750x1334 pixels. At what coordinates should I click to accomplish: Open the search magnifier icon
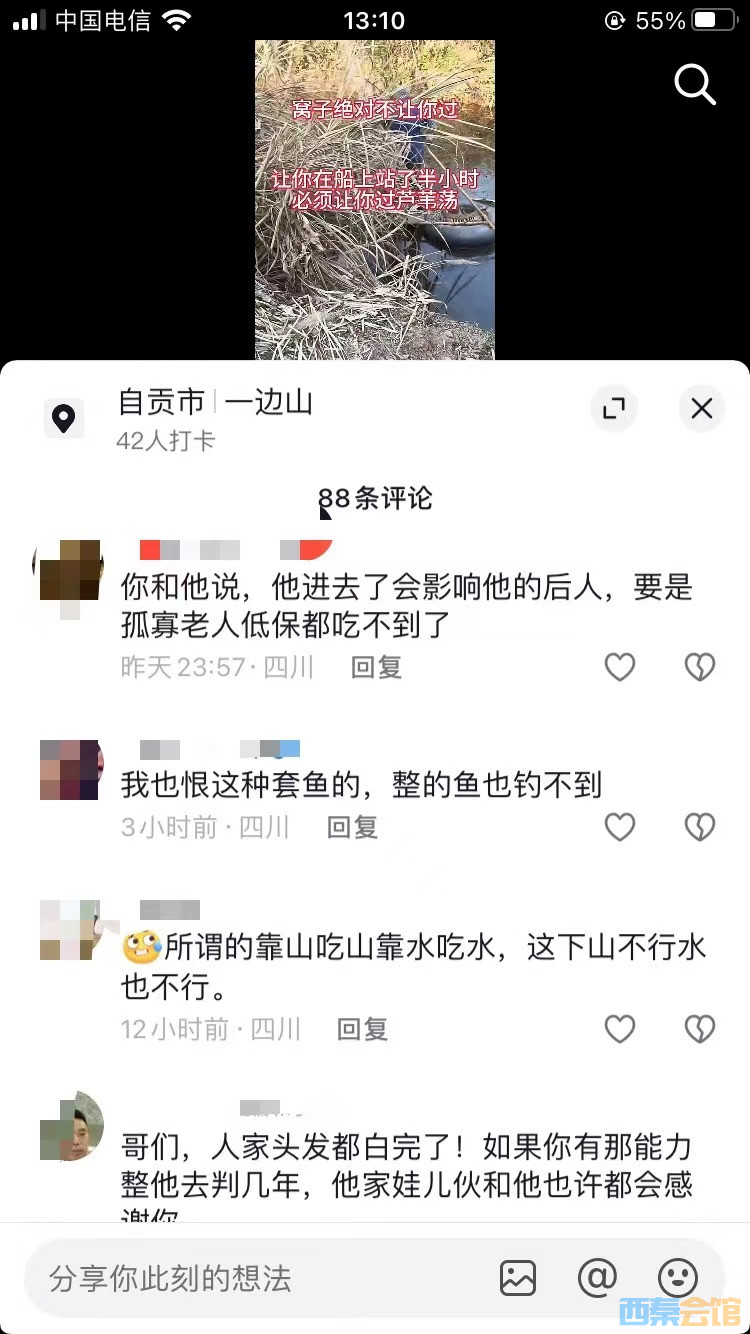(x=695, y=85)
